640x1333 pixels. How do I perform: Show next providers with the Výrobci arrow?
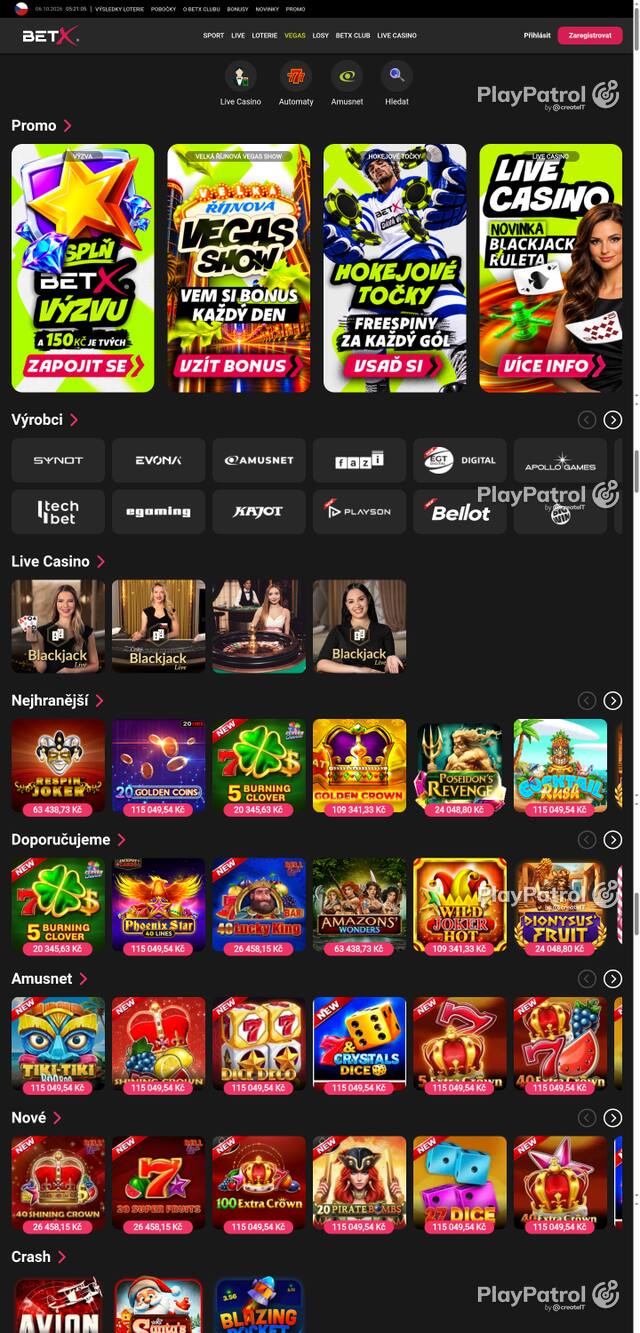click(613, 420)
